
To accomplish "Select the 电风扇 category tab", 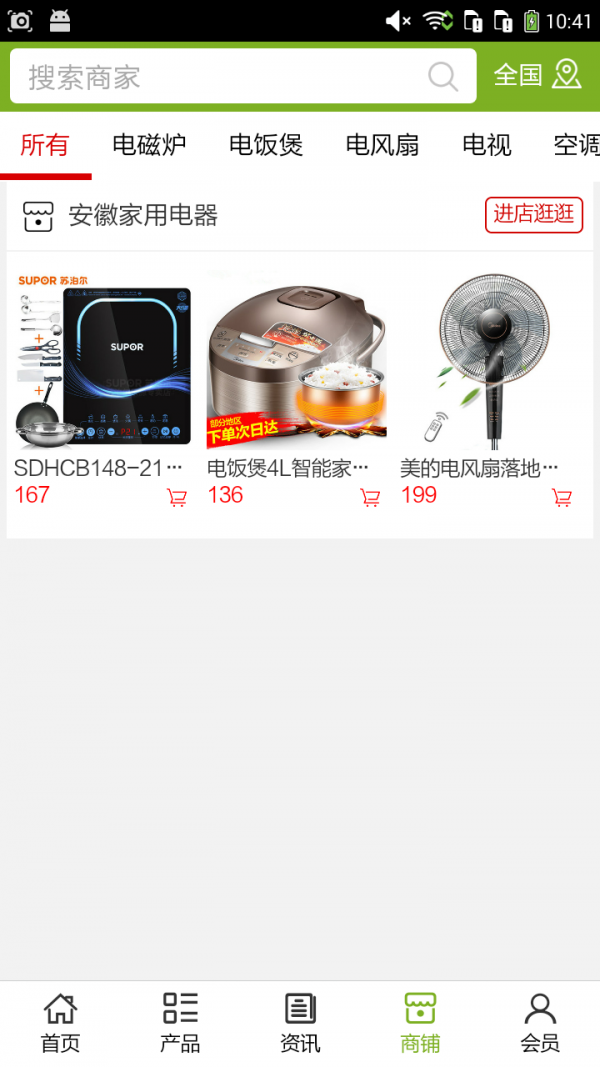I will 382,145.
